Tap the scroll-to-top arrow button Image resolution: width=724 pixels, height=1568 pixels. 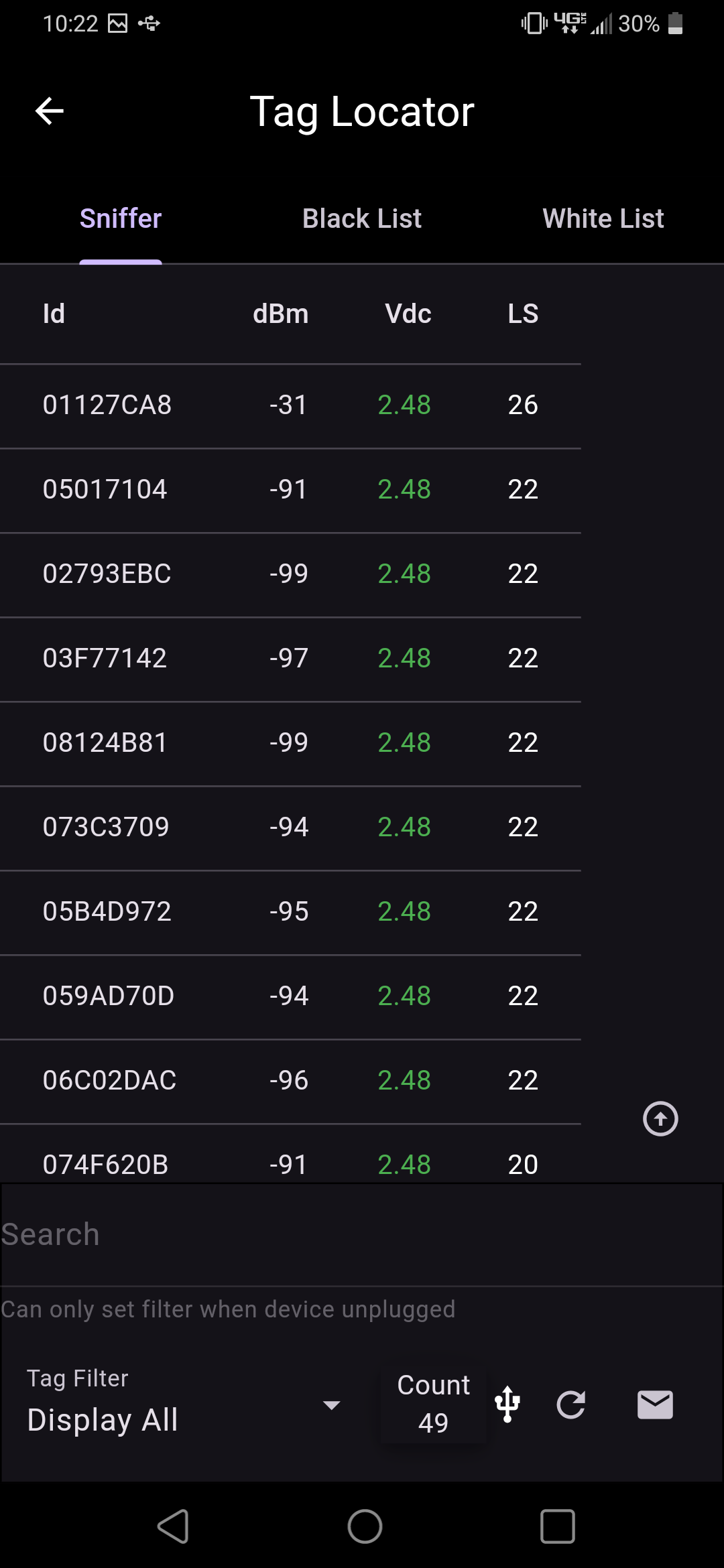(660, 1118)
